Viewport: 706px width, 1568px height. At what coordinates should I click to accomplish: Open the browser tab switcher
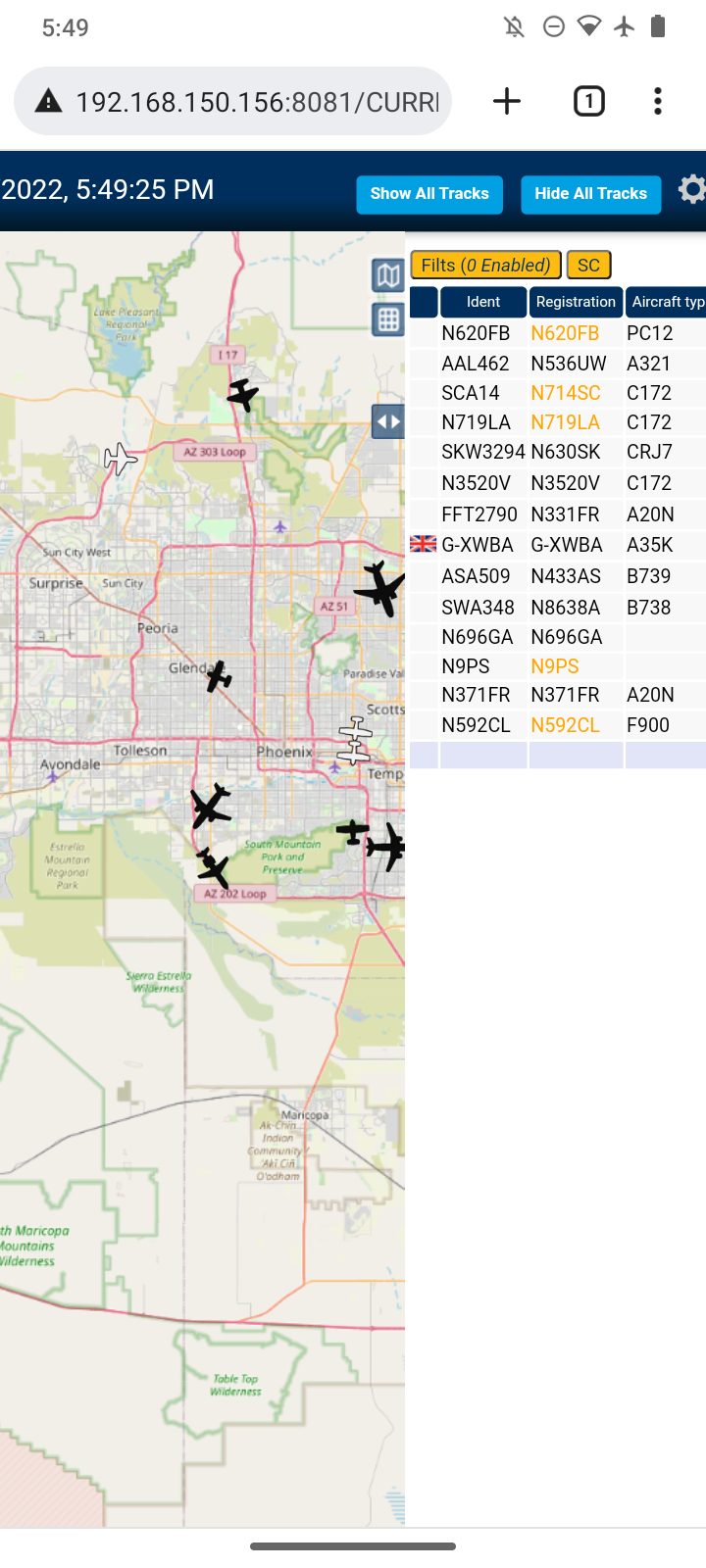click(589, 101)
